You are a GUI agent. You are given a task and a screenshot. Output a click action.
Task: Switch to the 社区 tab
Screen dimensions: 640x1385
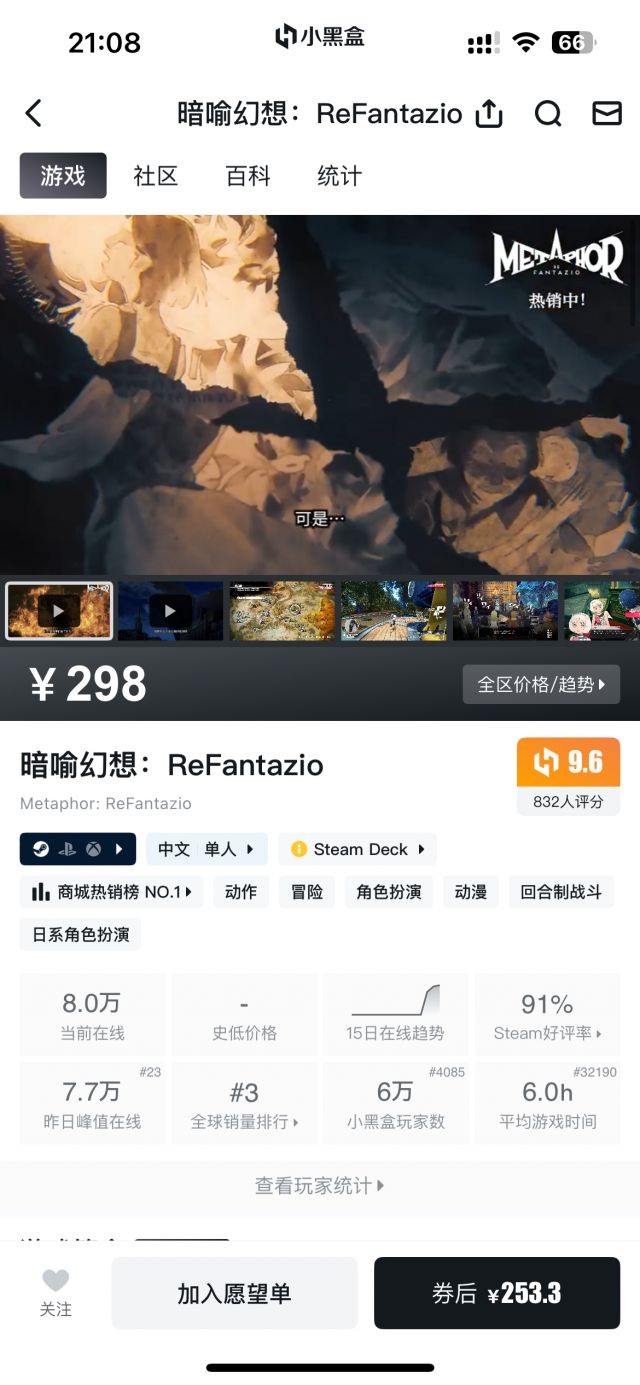click(x=155, y=177)
